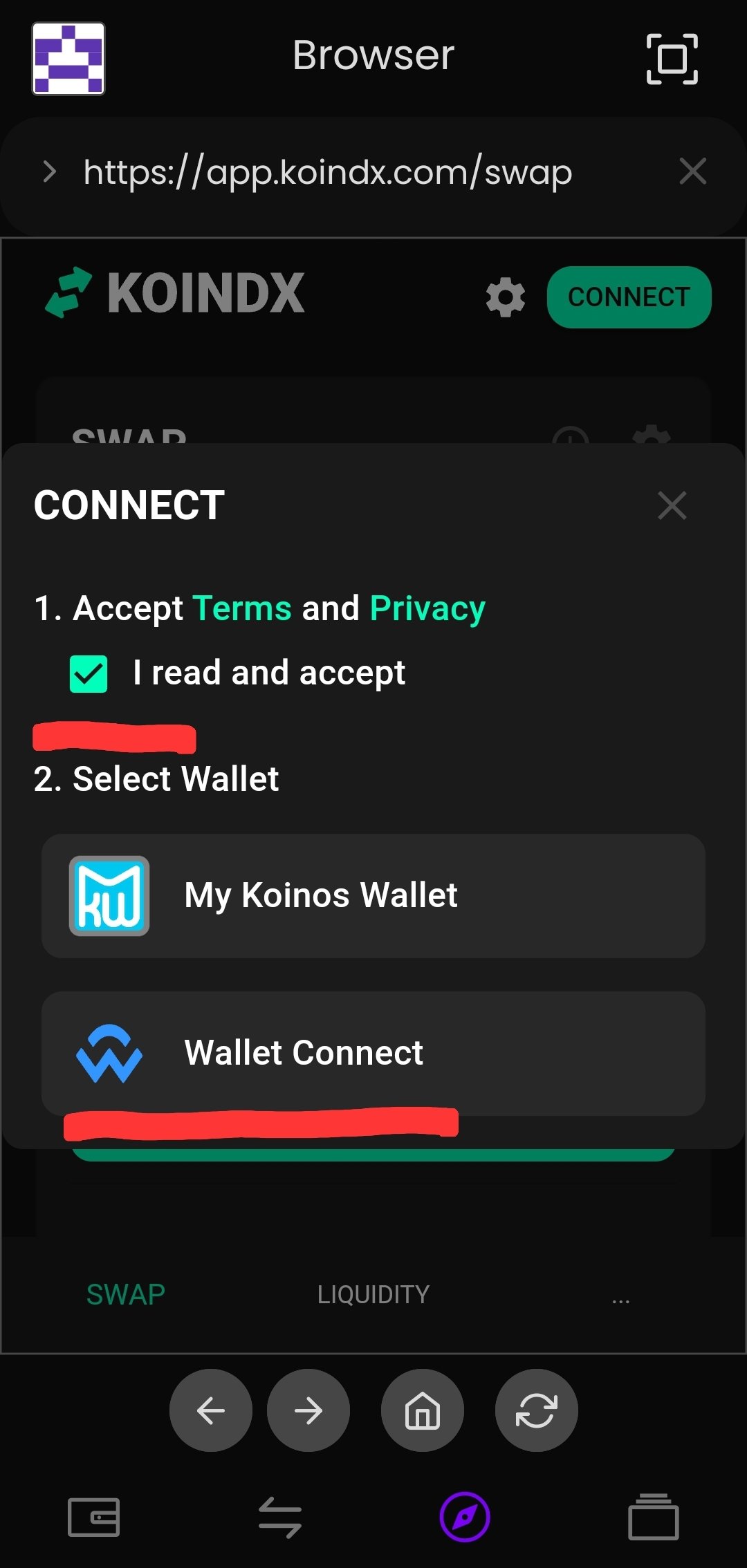Open the browser tabs stack icon
Screen dimensions: 747x1568
tap(654, 1518)
